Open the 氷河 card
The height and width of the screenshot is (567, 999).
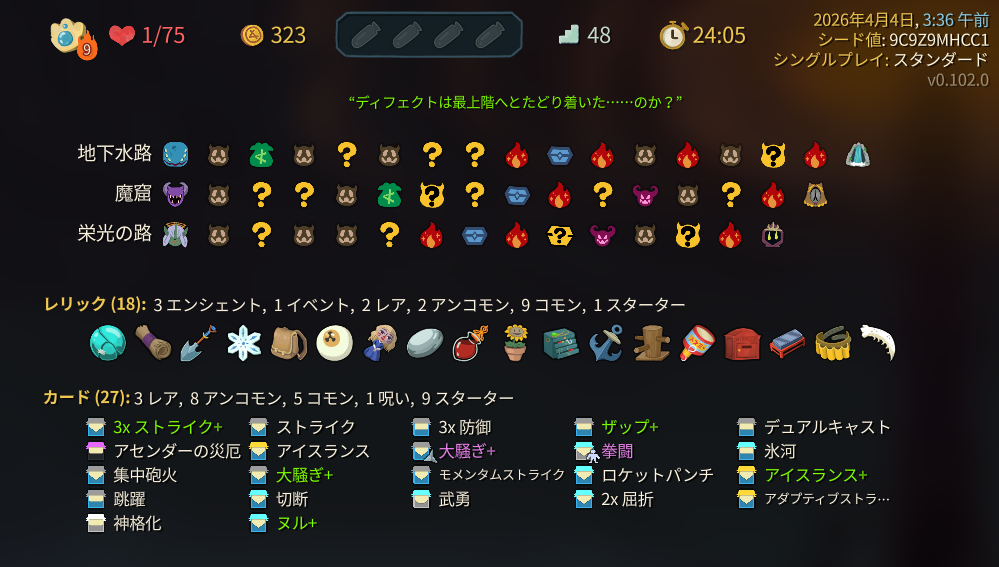pyautogui.click(x=780, y=451)
